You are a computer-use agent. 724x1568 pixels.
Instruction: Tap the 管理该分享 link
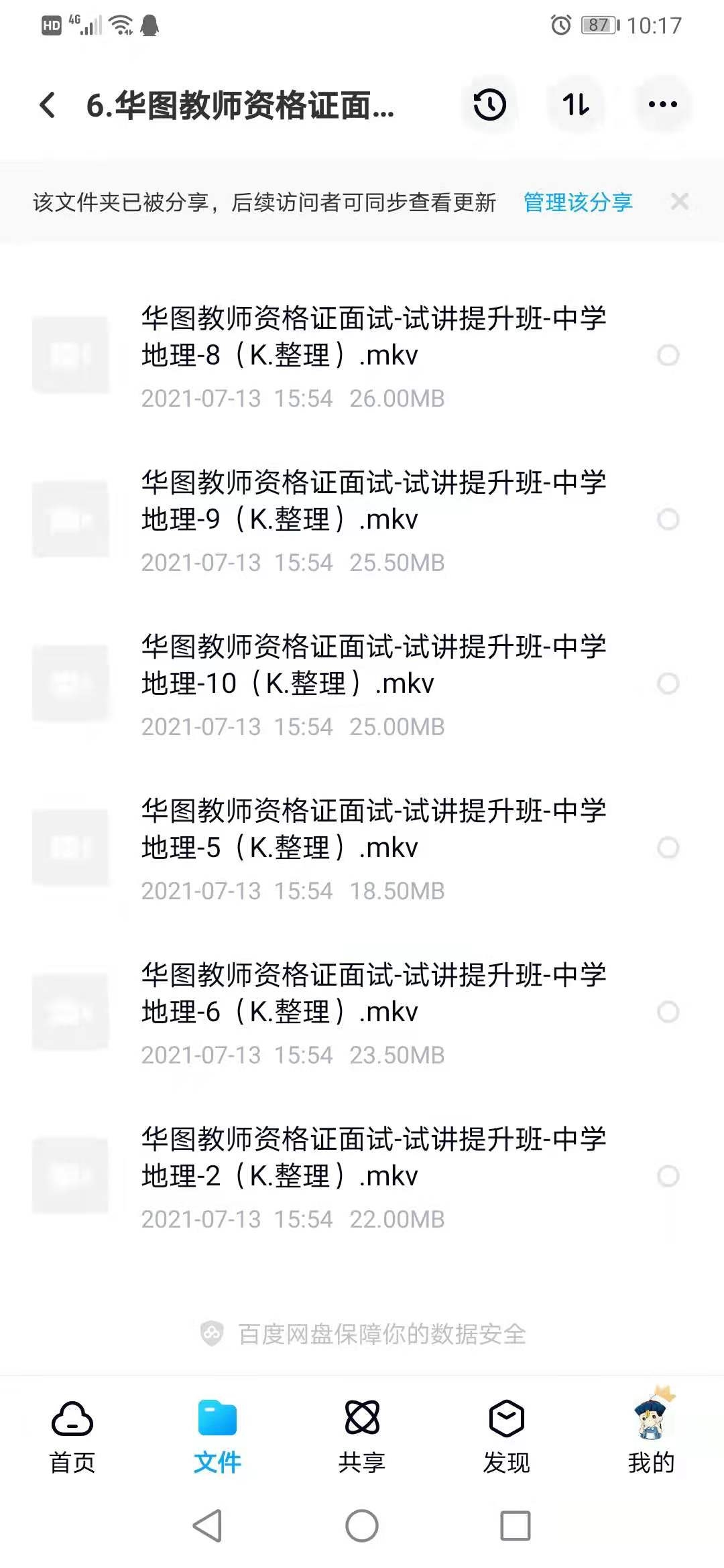coord(577,202)
